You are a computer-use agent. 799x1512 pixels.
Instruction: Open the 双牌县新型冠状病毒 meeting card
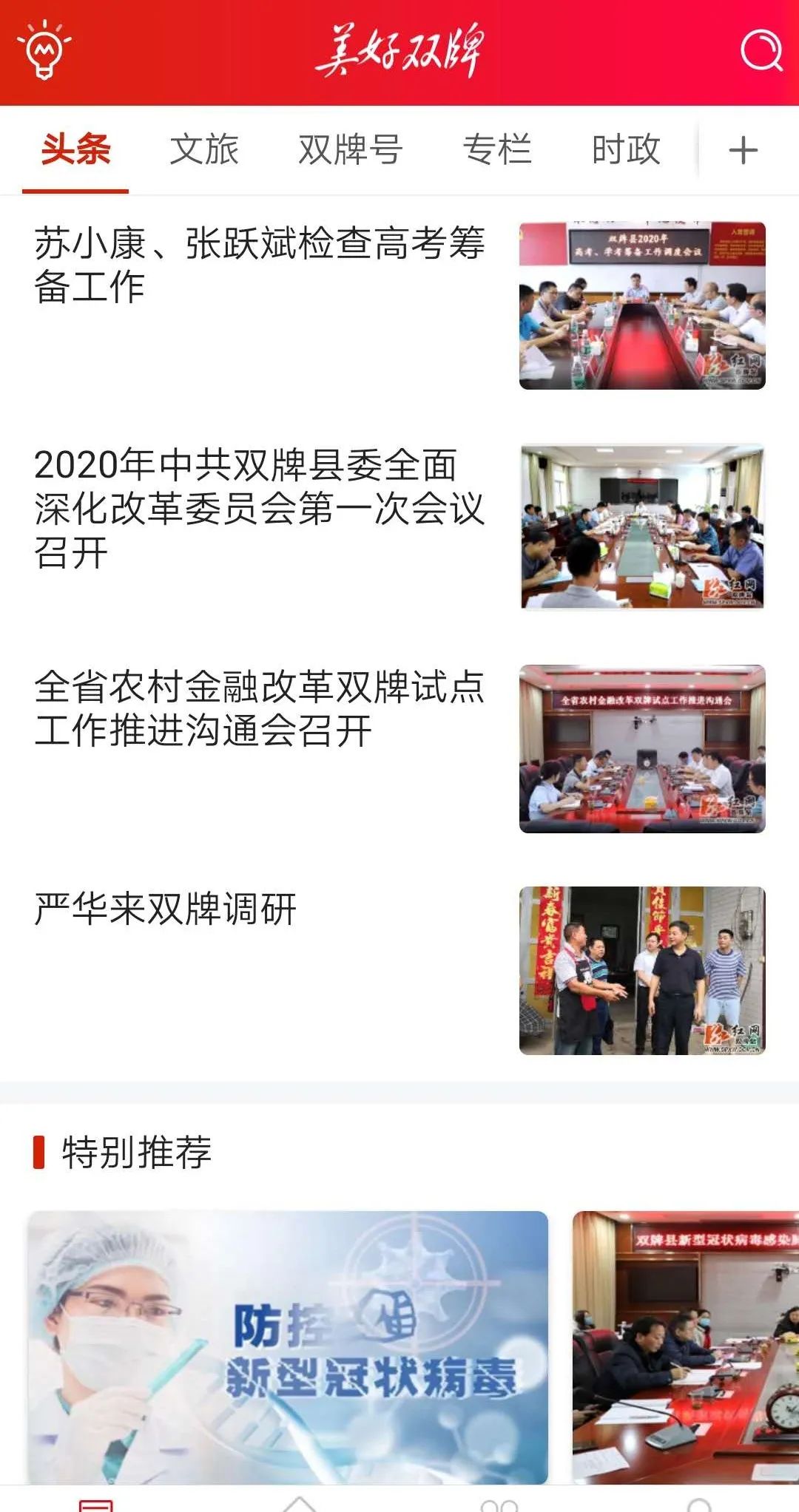[x=686, y=1347]
